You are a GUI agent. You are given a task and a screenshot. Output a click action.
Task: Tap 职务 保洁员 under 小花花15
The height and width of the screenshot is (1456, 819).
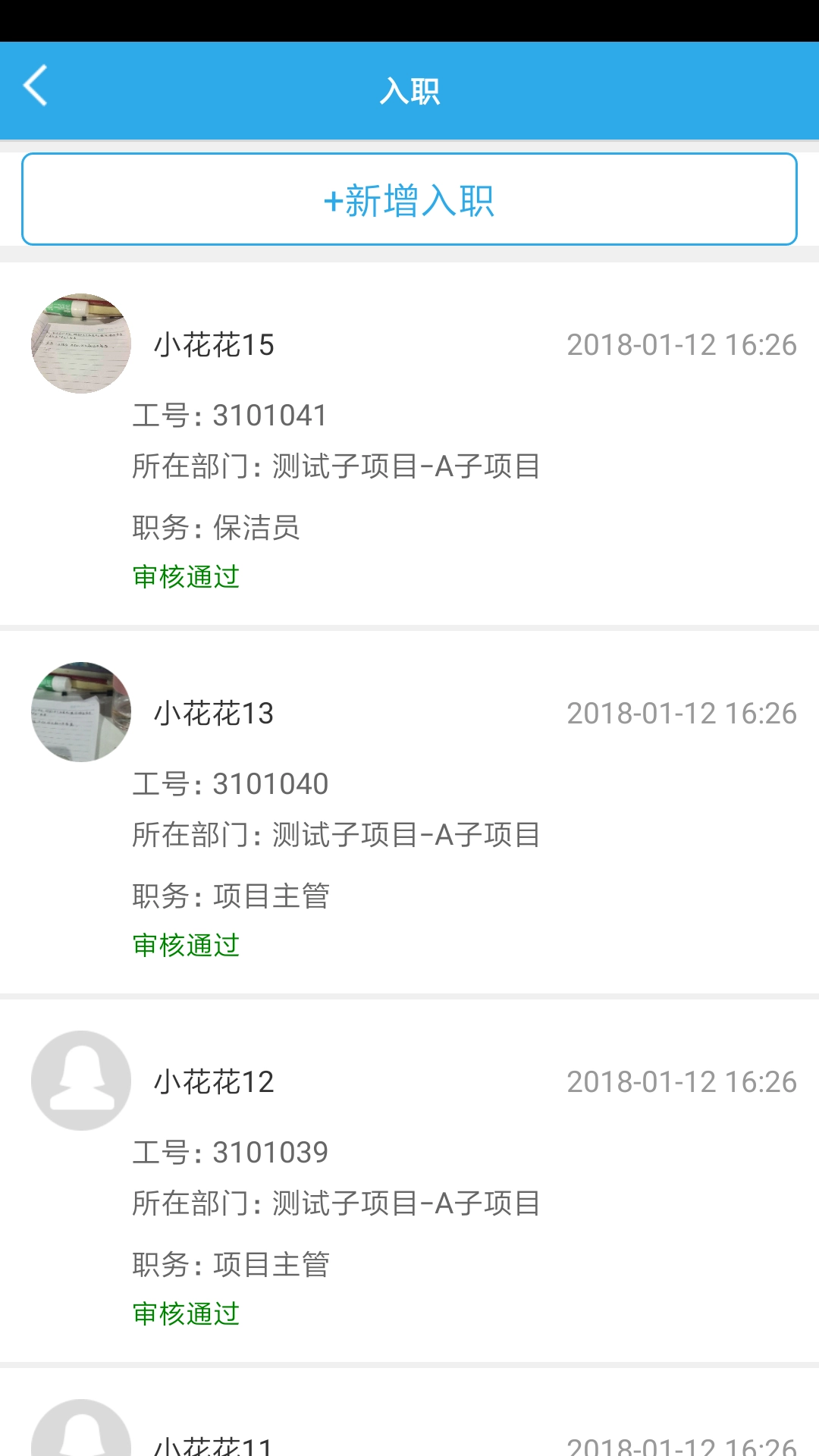point(215,529)
